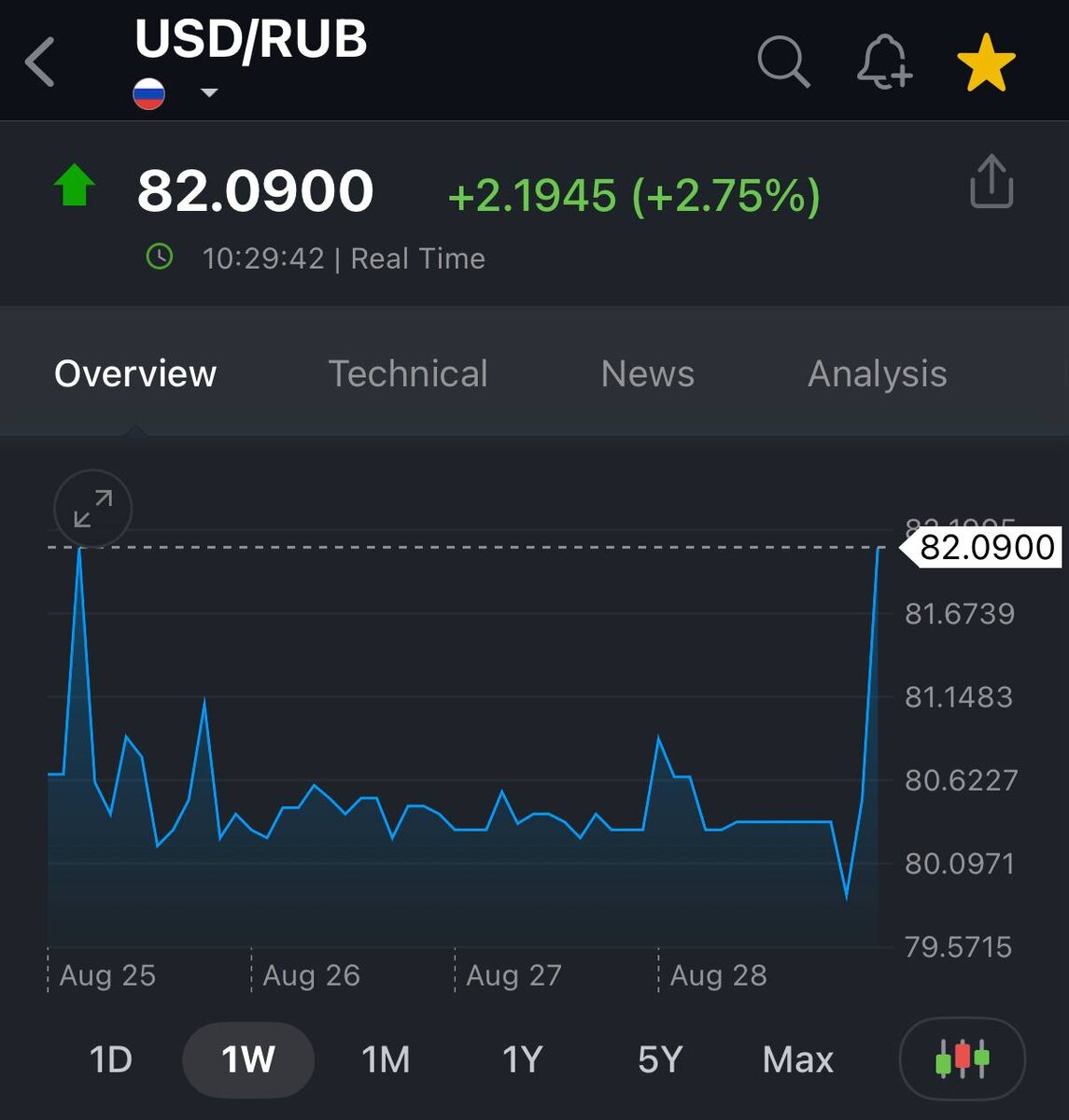
Task: Display the Max chart range
Action: [797, 1059]
